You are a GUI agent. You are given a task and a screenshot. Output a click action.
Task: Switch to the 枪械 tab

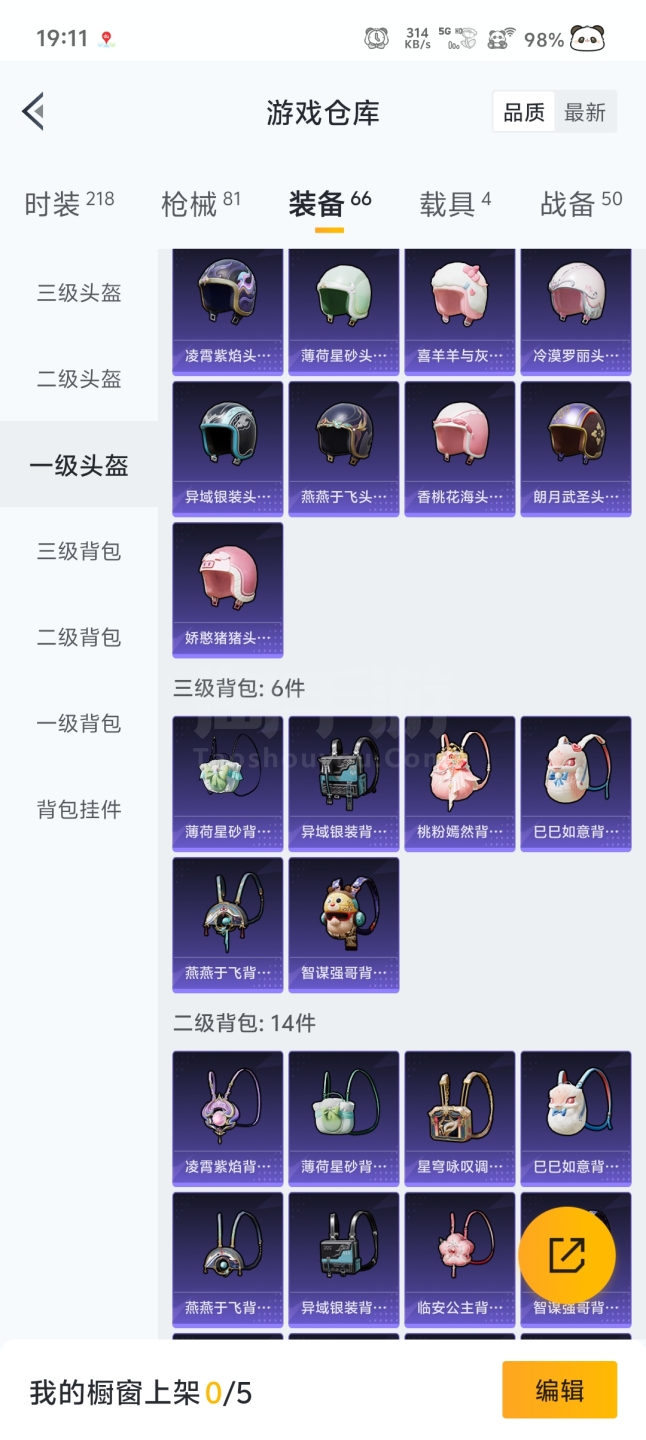[x=200, y=203]
